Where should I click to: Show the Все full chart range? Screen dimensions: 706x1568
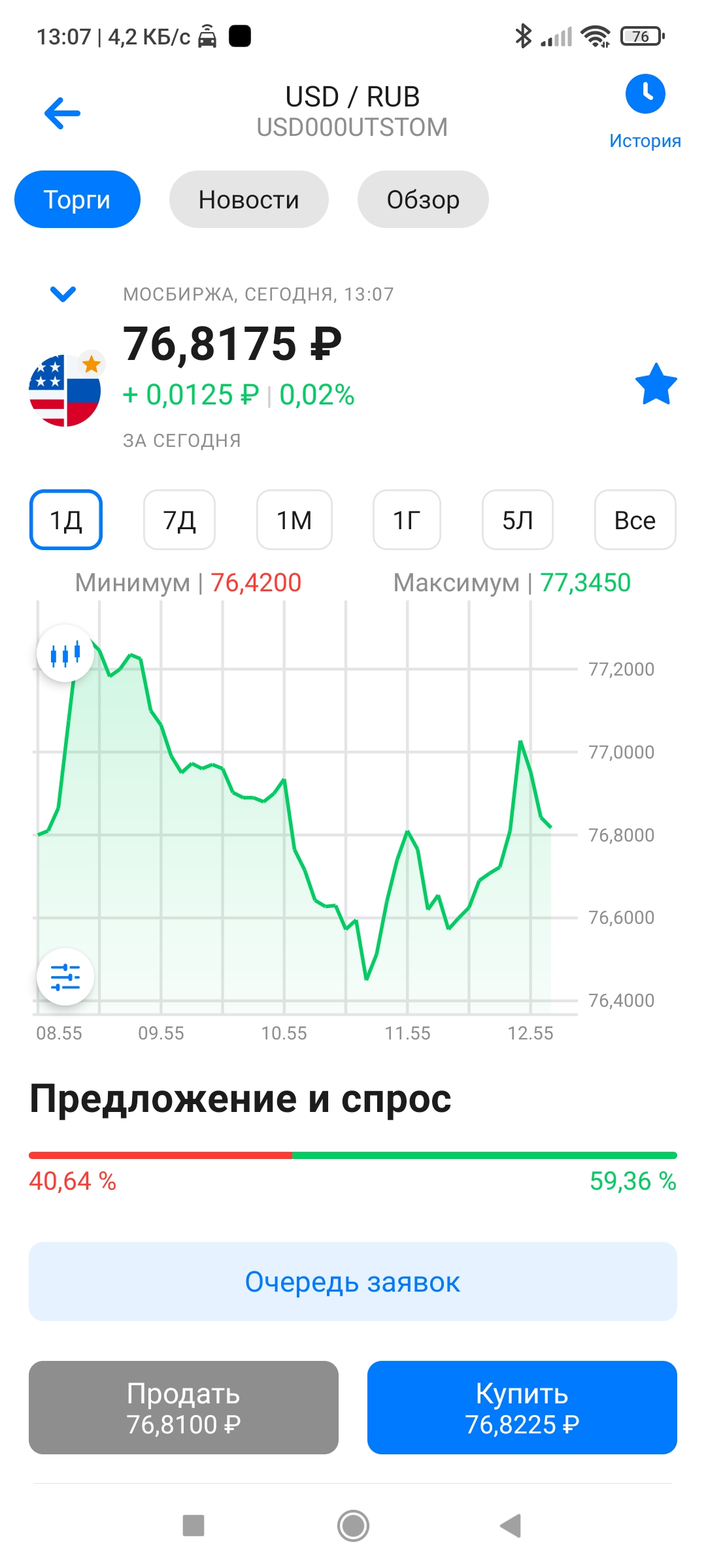coord(635,520)
